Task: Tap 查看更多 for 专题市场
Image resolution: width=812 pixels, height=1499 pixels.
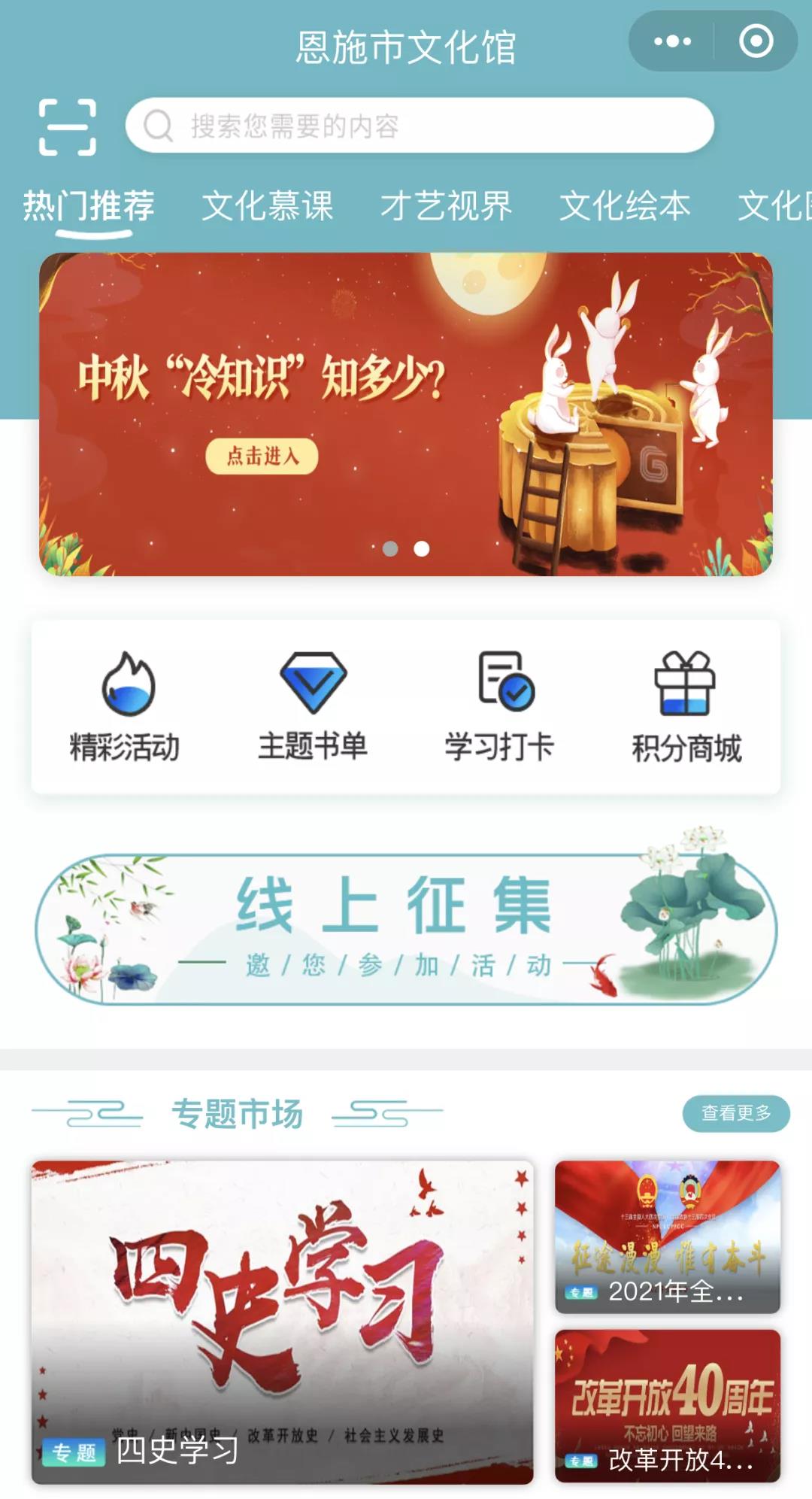Action: click(735, 1113)
